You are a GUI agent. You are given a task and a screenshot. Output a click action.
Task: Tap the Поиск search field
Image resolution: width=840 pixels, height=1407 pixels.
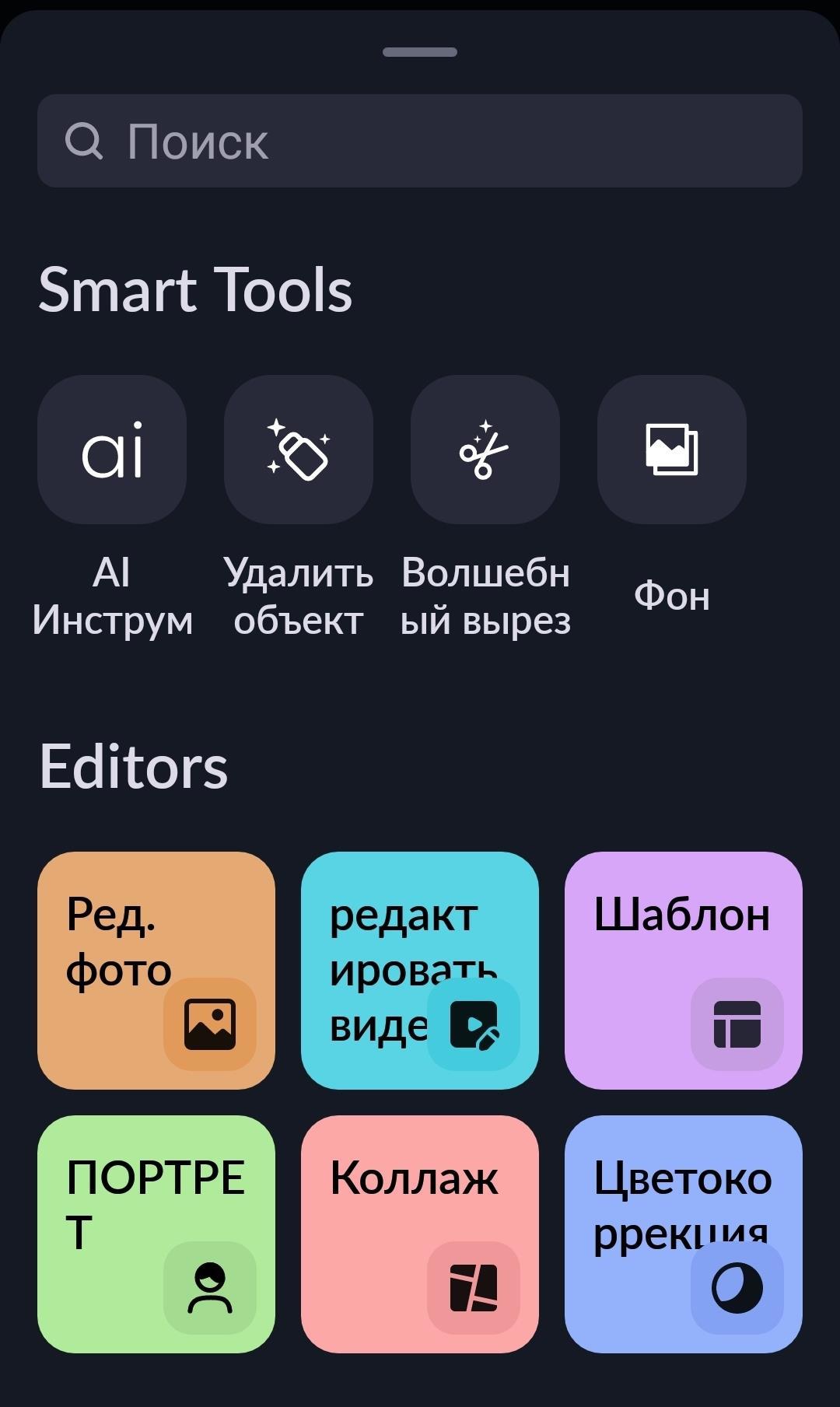tap(420, 141)
